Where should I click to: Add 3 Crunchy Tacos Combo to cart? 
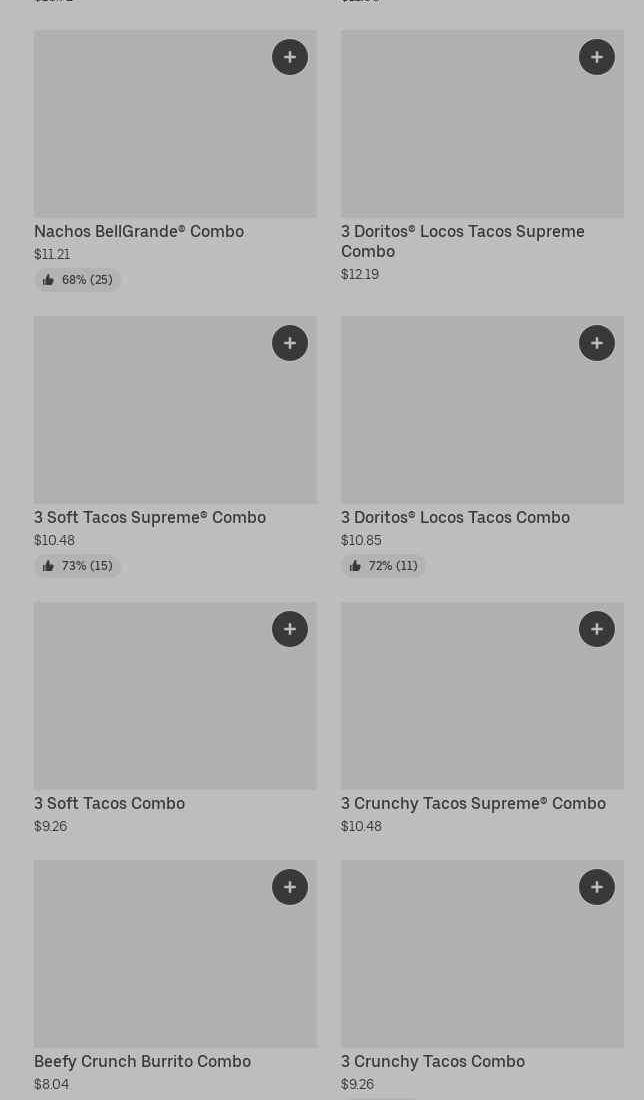pyautogui.click(x=597, y=887)
